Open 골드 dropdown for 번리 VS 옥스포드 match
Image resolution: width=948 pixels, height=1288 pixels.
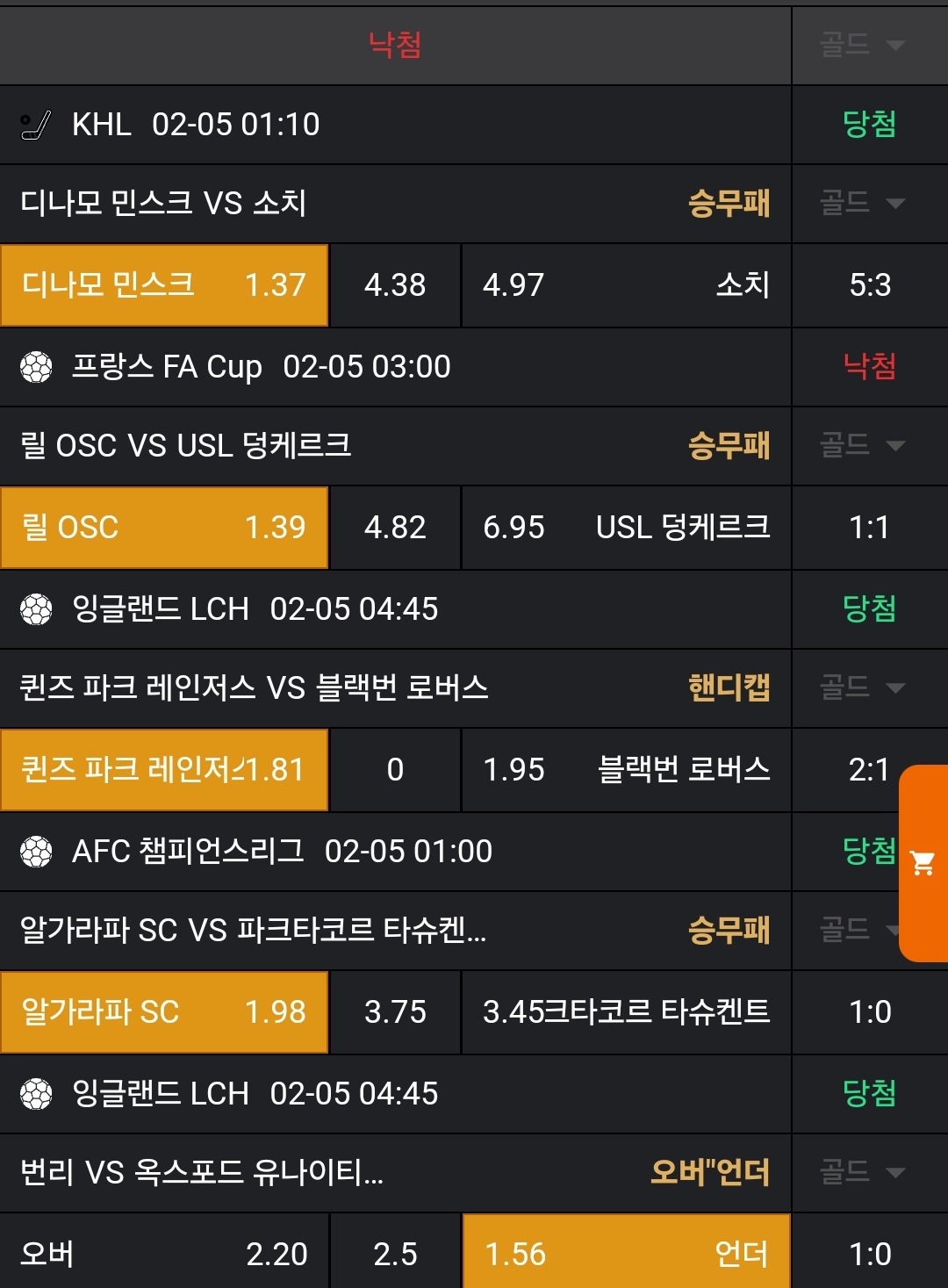click(862, 1172)
